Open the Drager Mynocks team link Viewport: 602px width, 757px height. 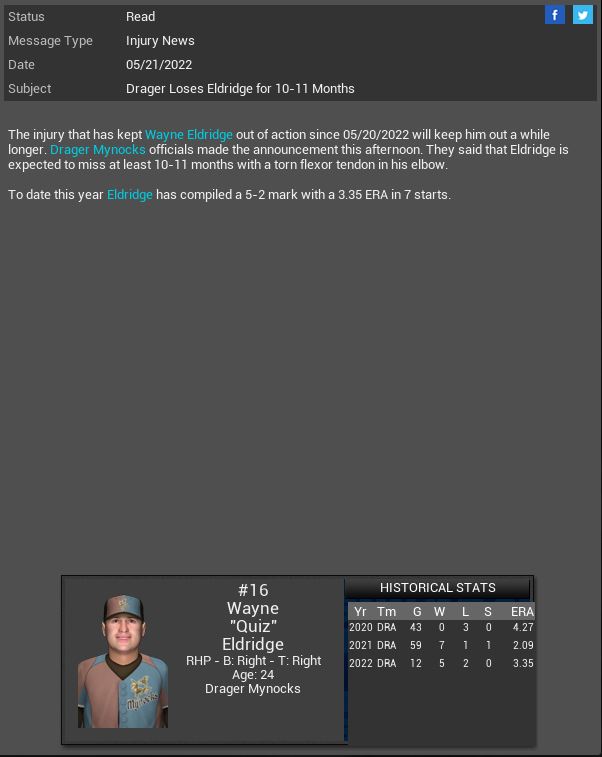pyautogui.click(x=98, y=149)
